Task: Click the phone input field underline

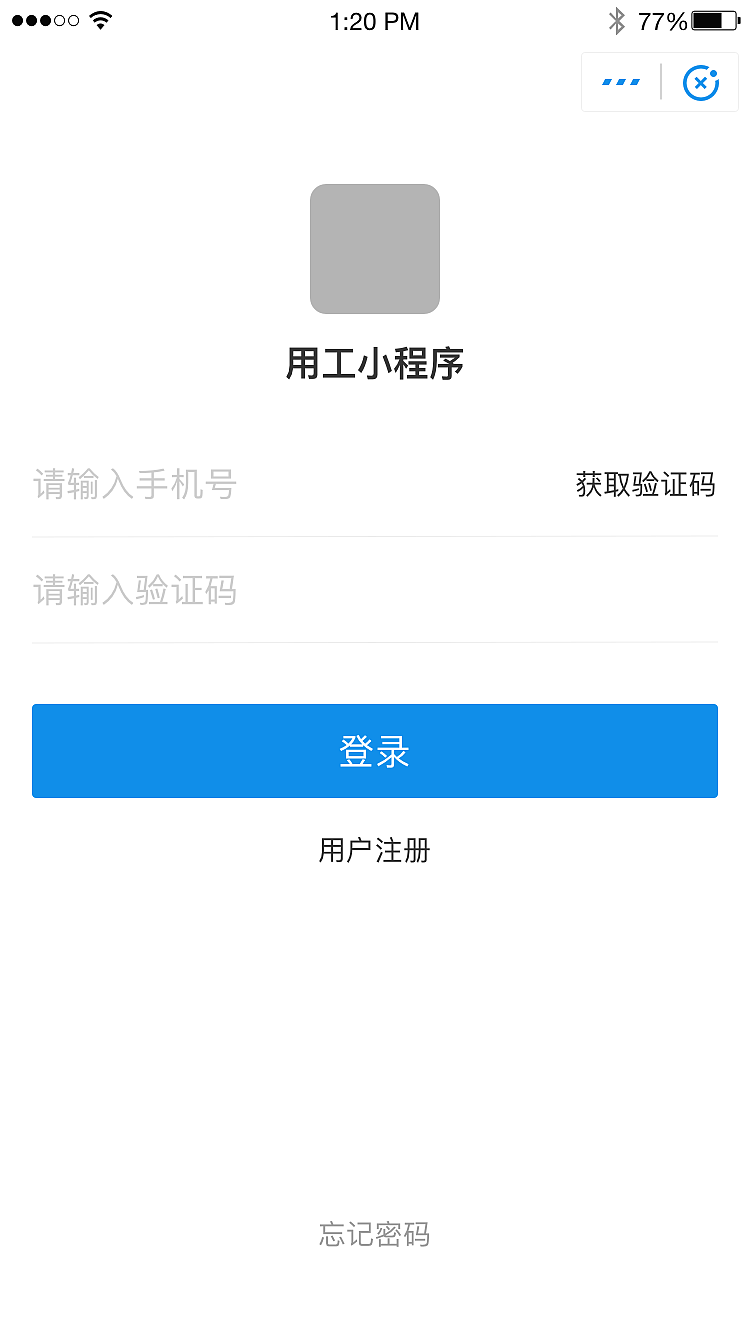Action: 375,535
